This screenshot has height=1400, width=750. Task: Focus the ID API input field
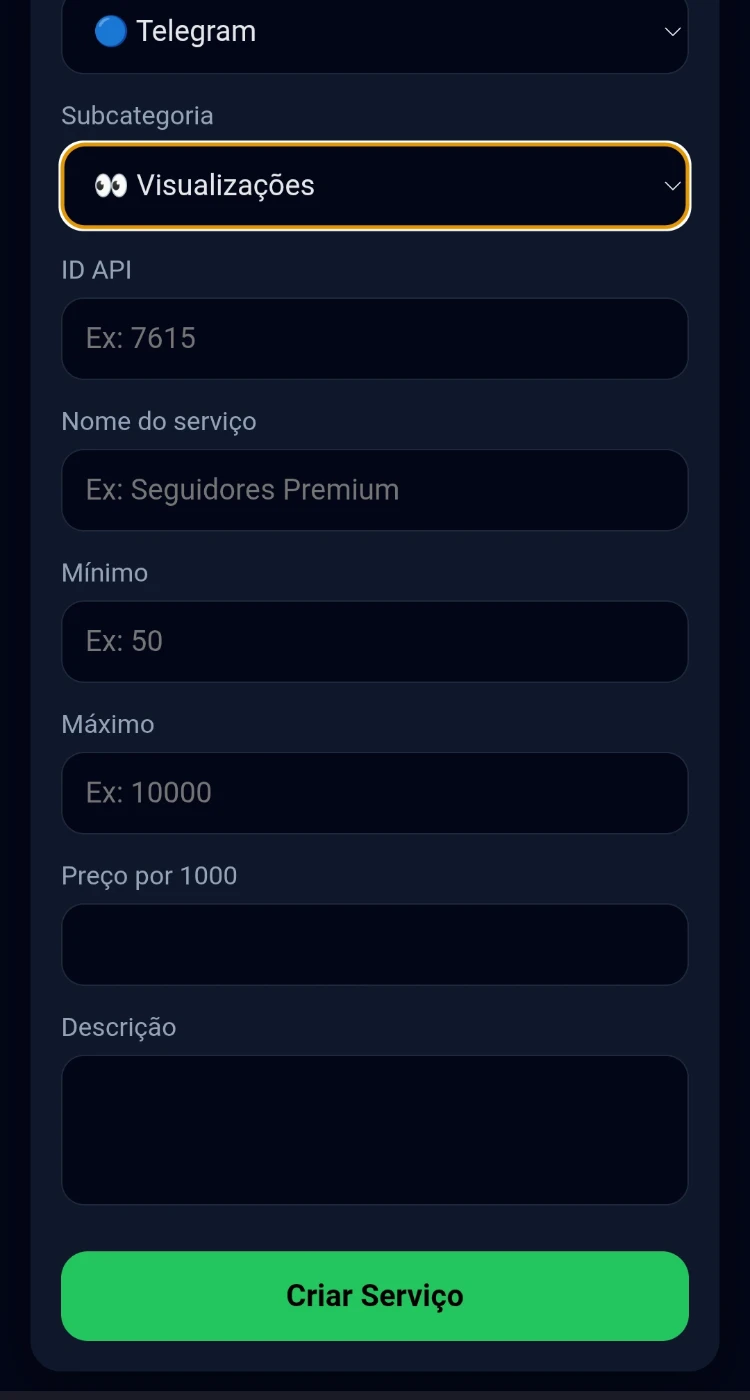pyautogui.click(x=375, y=339)
